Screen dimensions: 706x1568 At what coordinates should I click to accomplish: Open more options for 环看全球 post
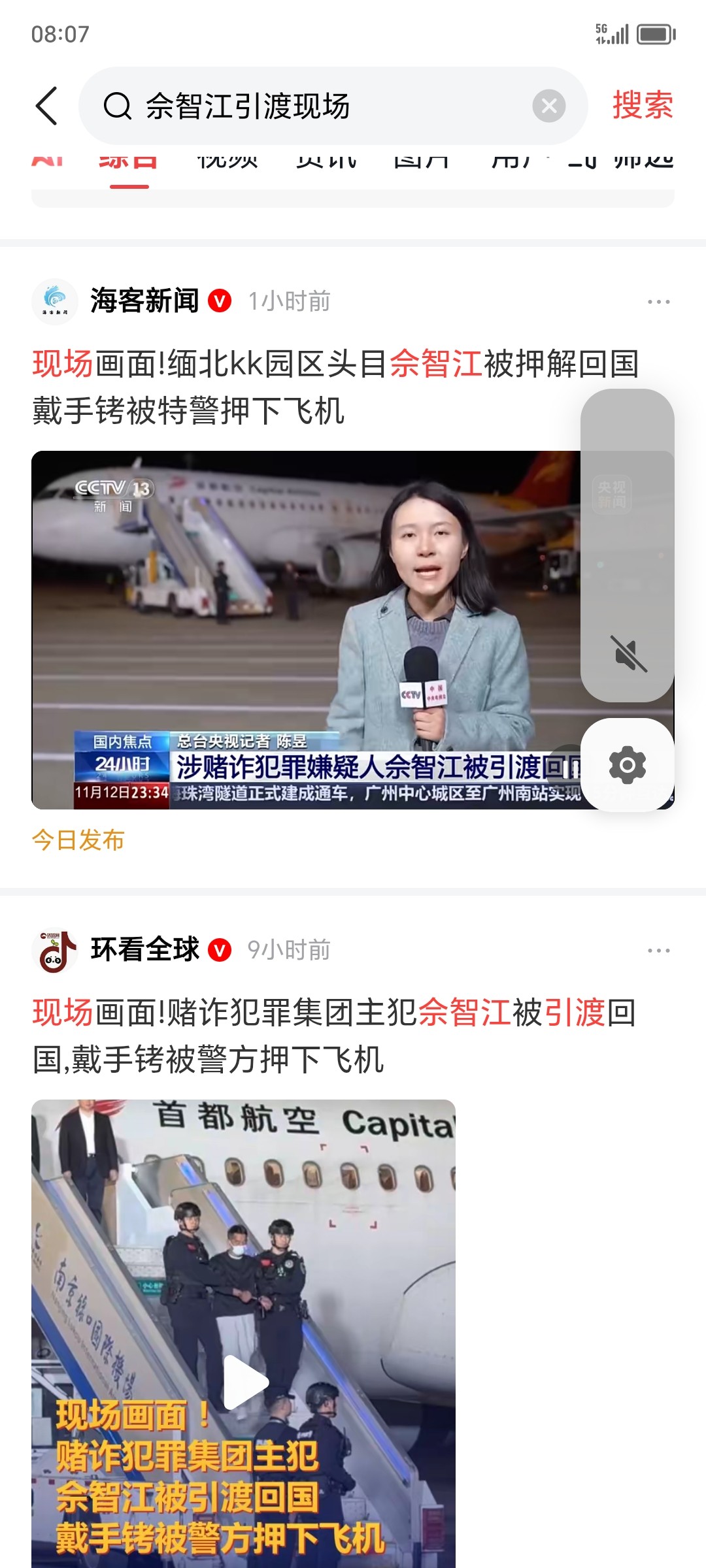tap(658, 951)
